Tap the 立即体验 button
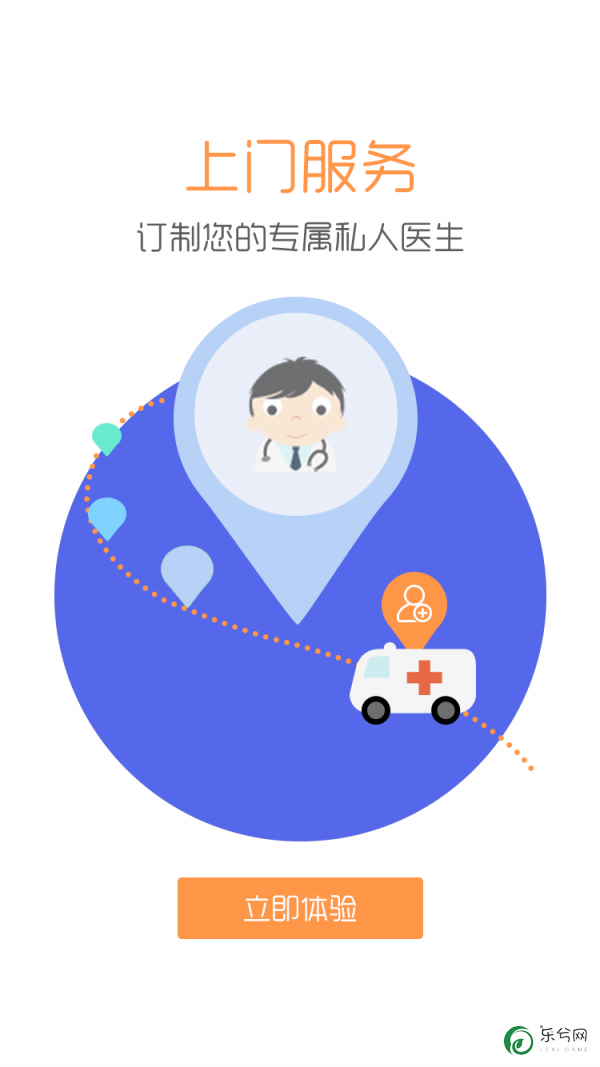This screenshot has height=1067, width=600. coord(300,908)
